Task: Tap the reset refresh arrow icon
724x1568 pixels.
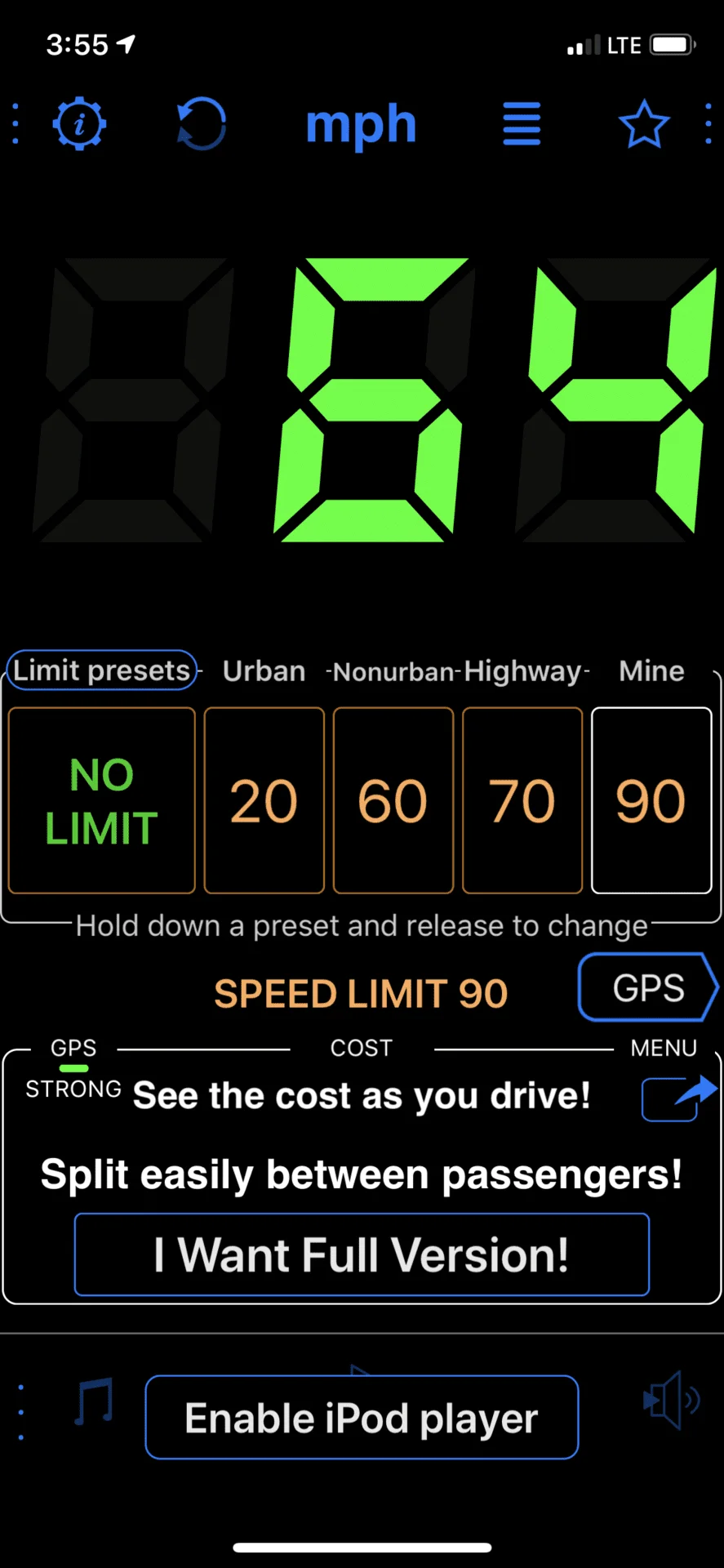Action: click(x=201, y=124)
